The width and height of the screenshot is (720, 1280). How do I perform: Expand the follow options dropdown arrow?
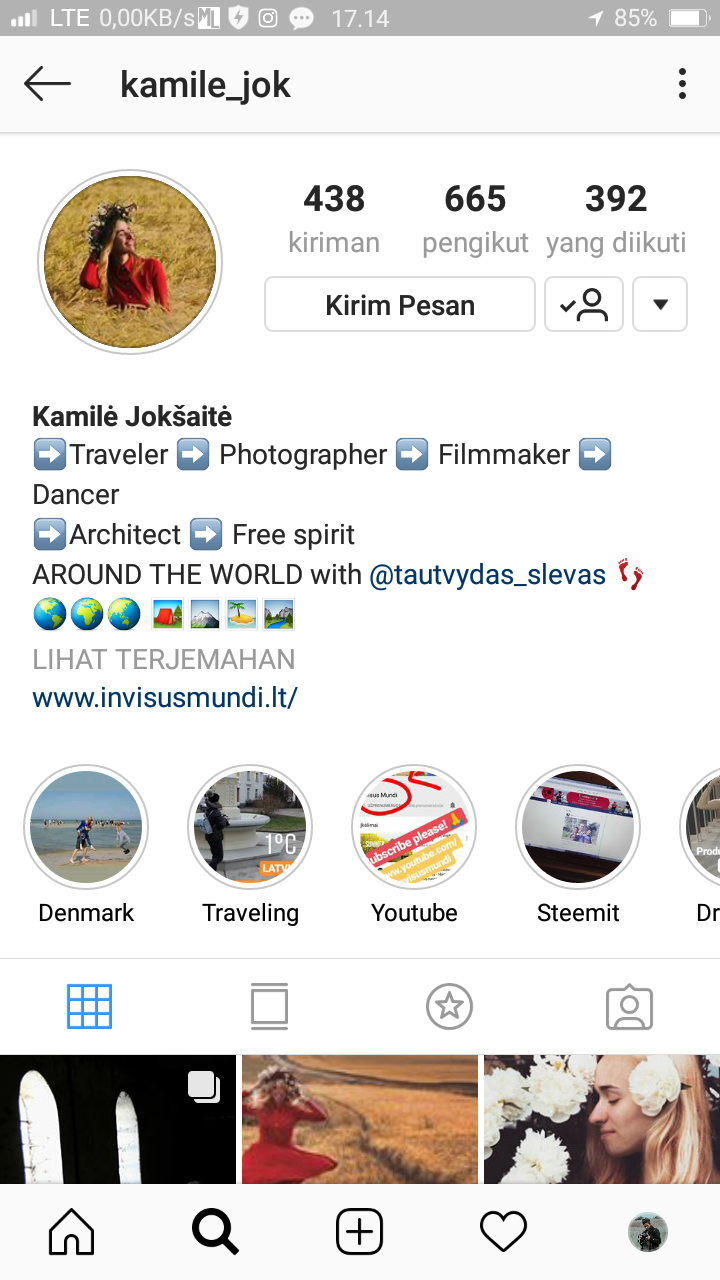tap(660, 304)
